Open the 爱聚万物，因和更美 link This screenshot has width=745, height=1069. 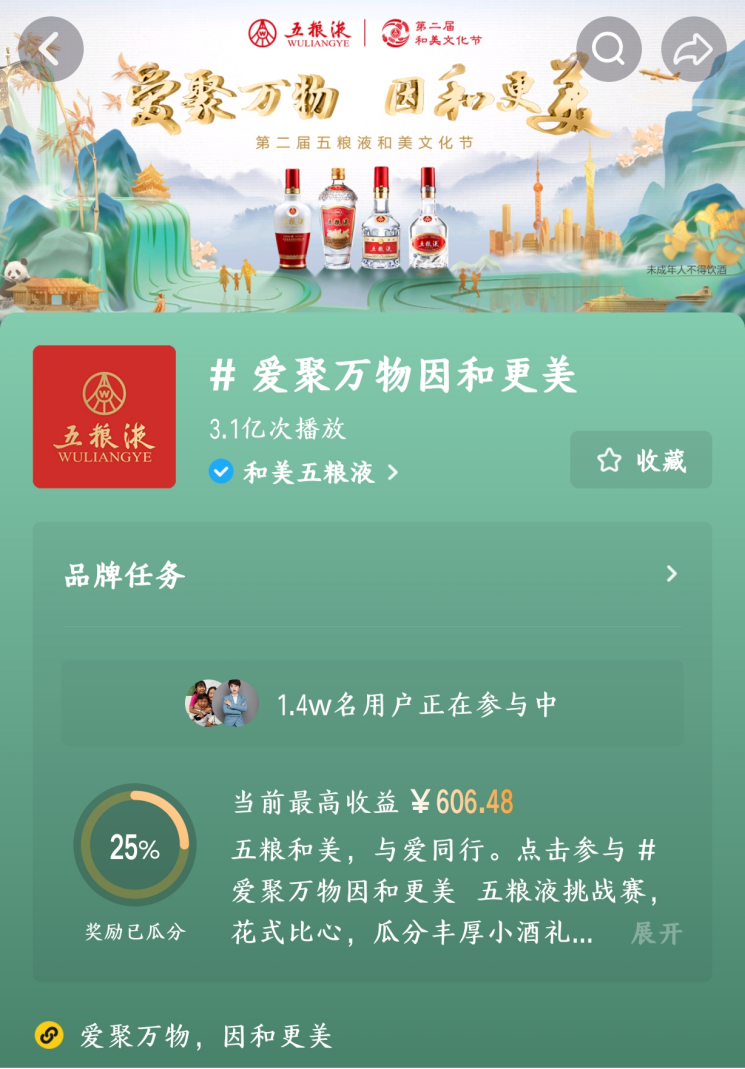click(205, 1035)
